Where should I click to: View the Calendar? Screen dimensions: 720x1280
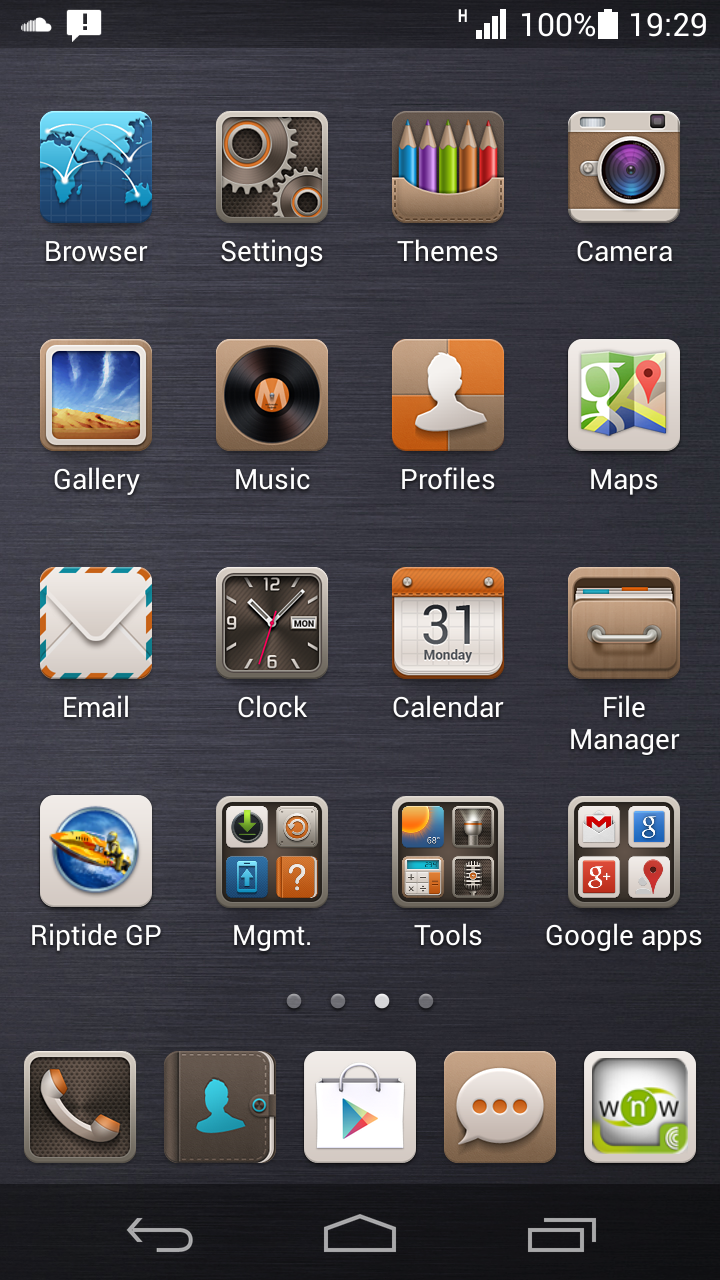point(448,623)
